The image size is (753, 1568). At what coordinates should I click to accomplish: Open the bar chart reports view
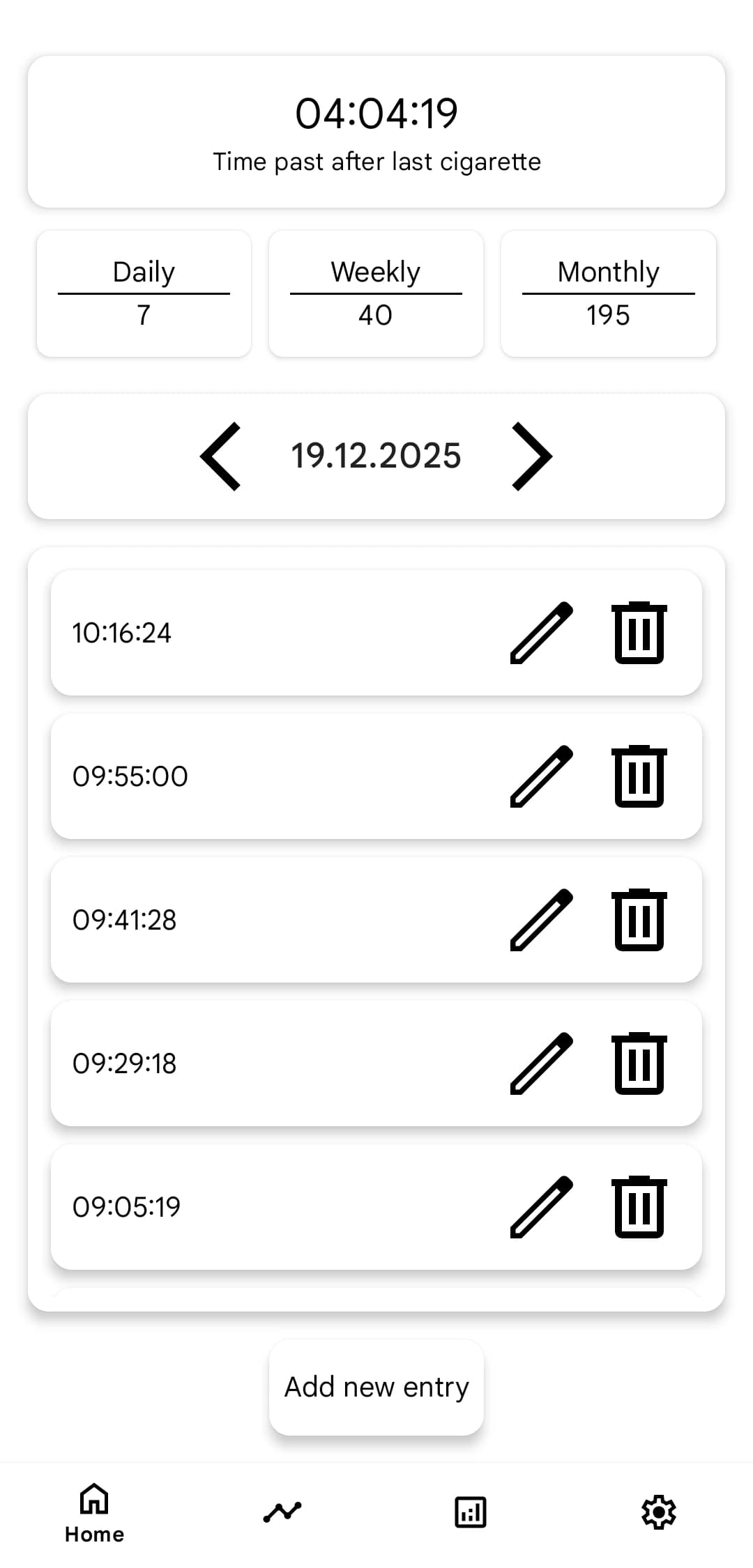[471, 1512]
